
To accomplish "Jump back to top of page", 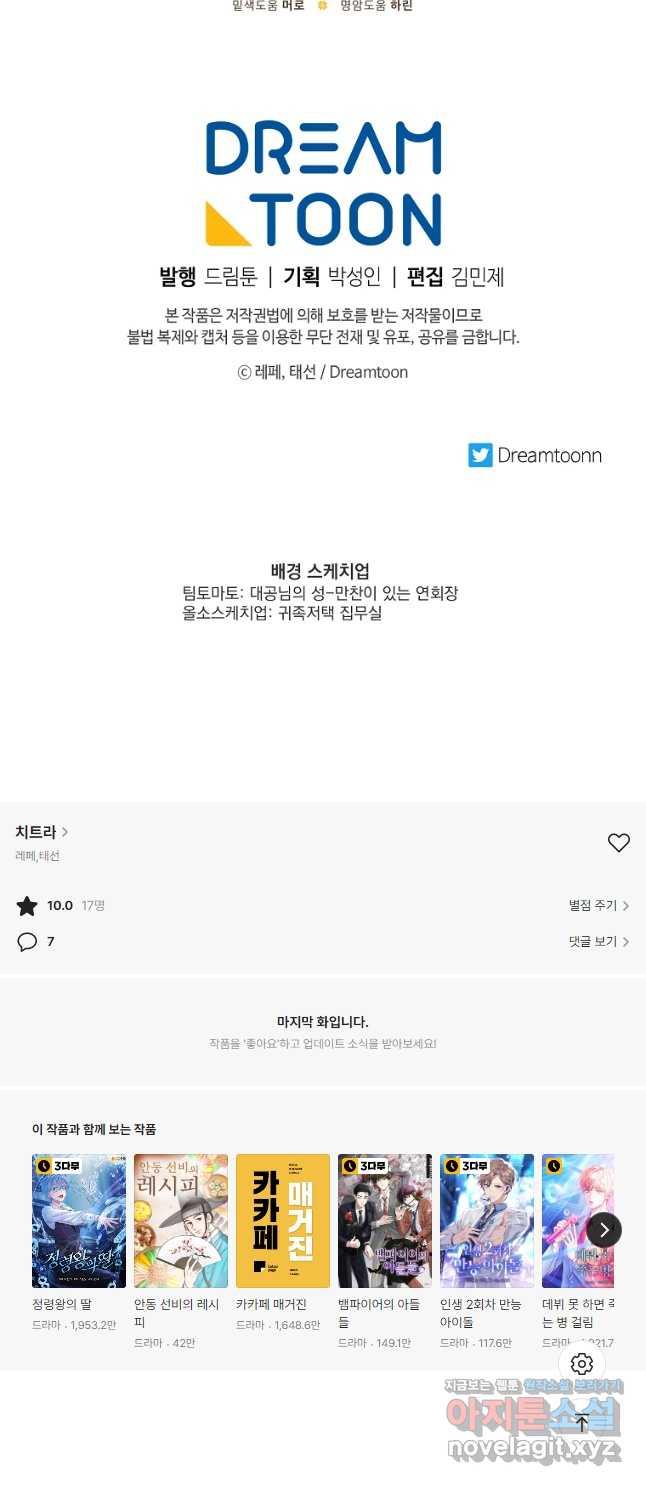I will [582, 1422].
